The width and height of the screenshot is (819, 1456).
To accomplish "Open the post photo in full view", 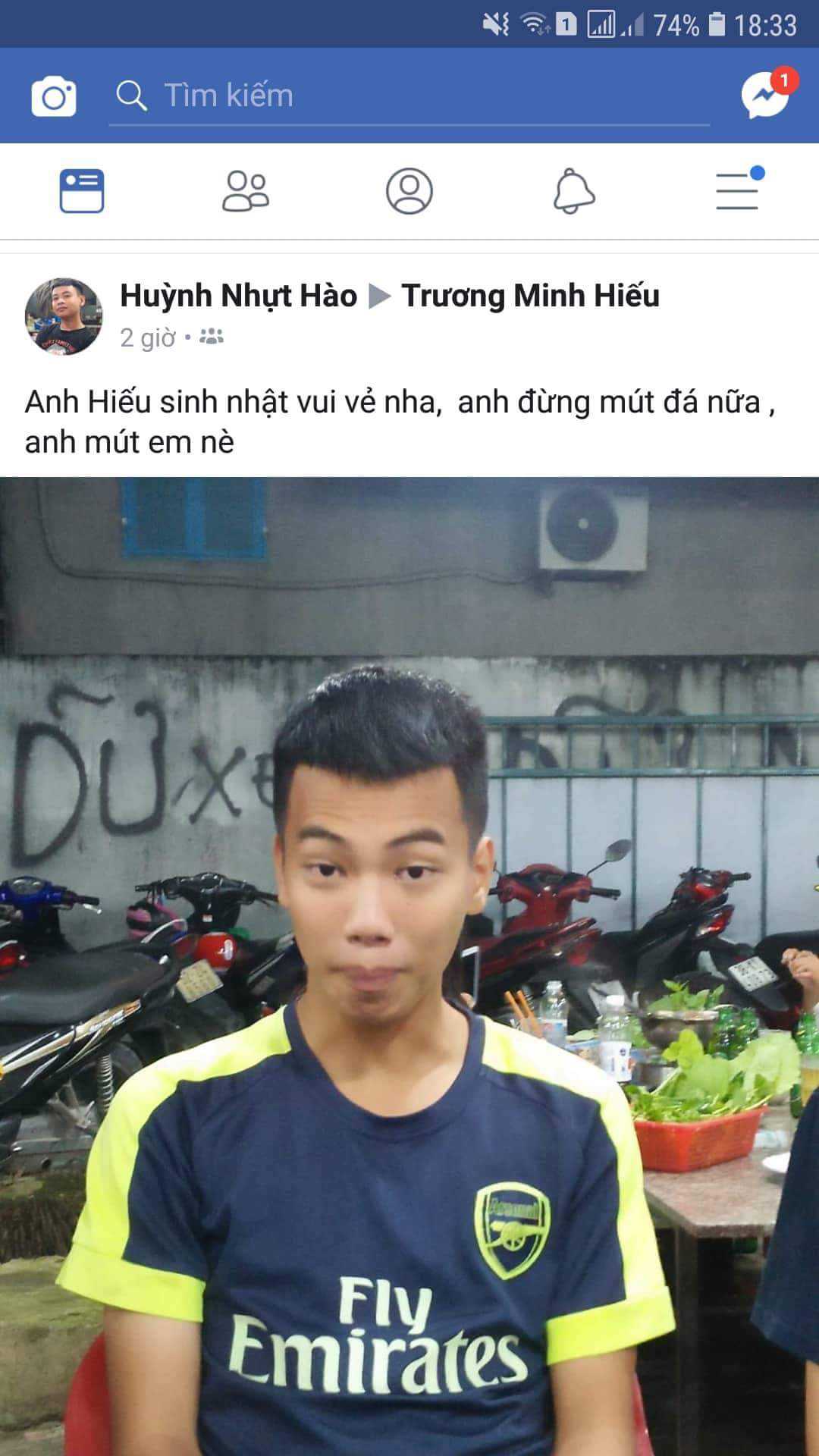I will (x=409, y=963).
